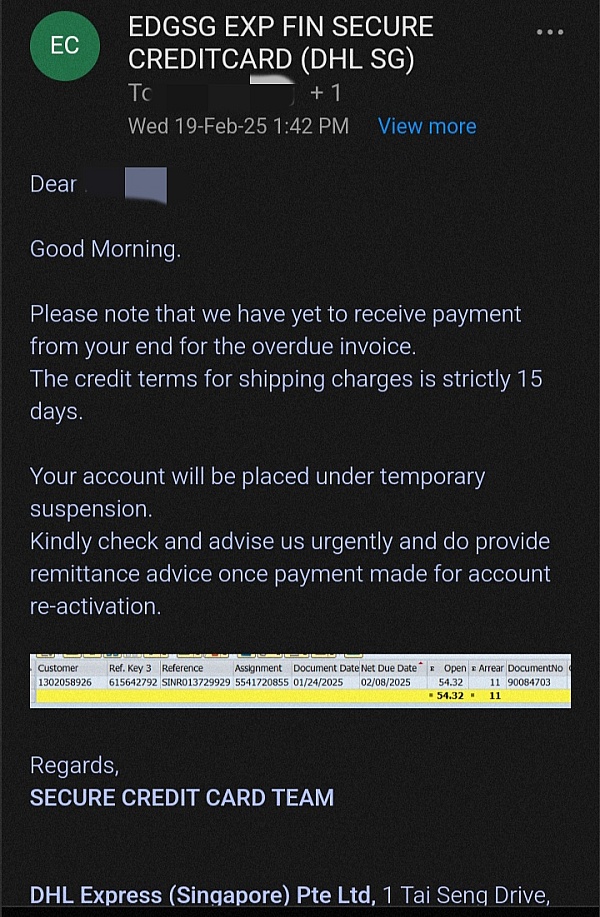Open the invoice table image
This screenshot has height=917, width=600.
[x=300, y=682]
